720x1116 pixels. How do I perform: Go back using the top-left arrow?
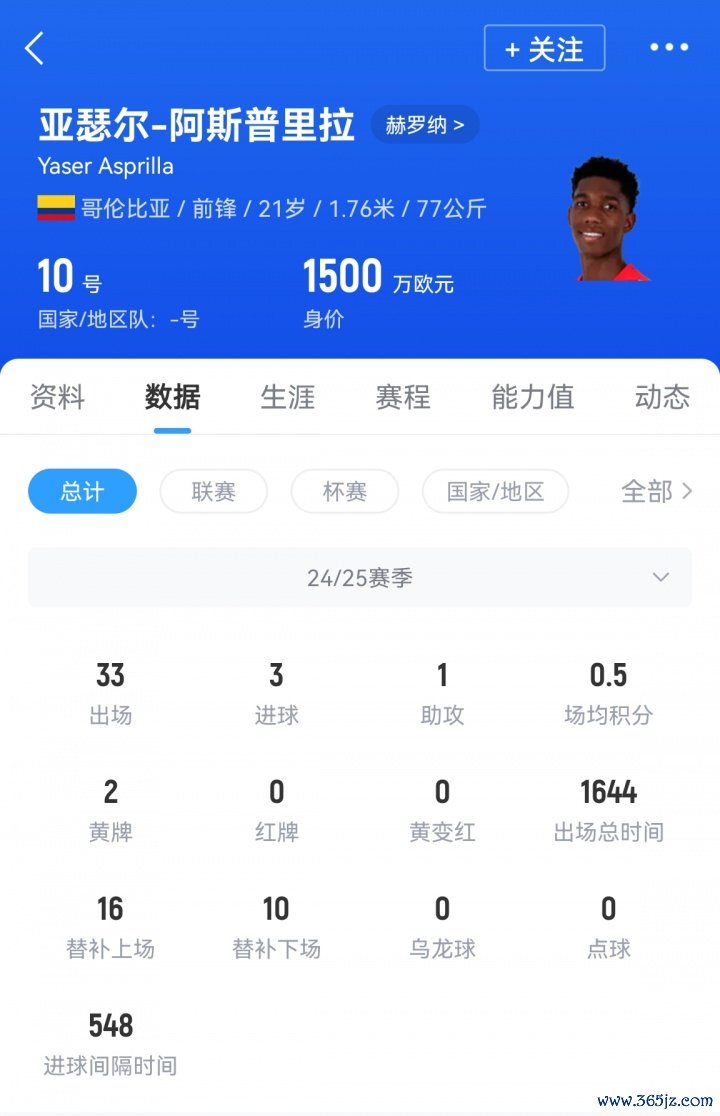(x=35, y=48)
